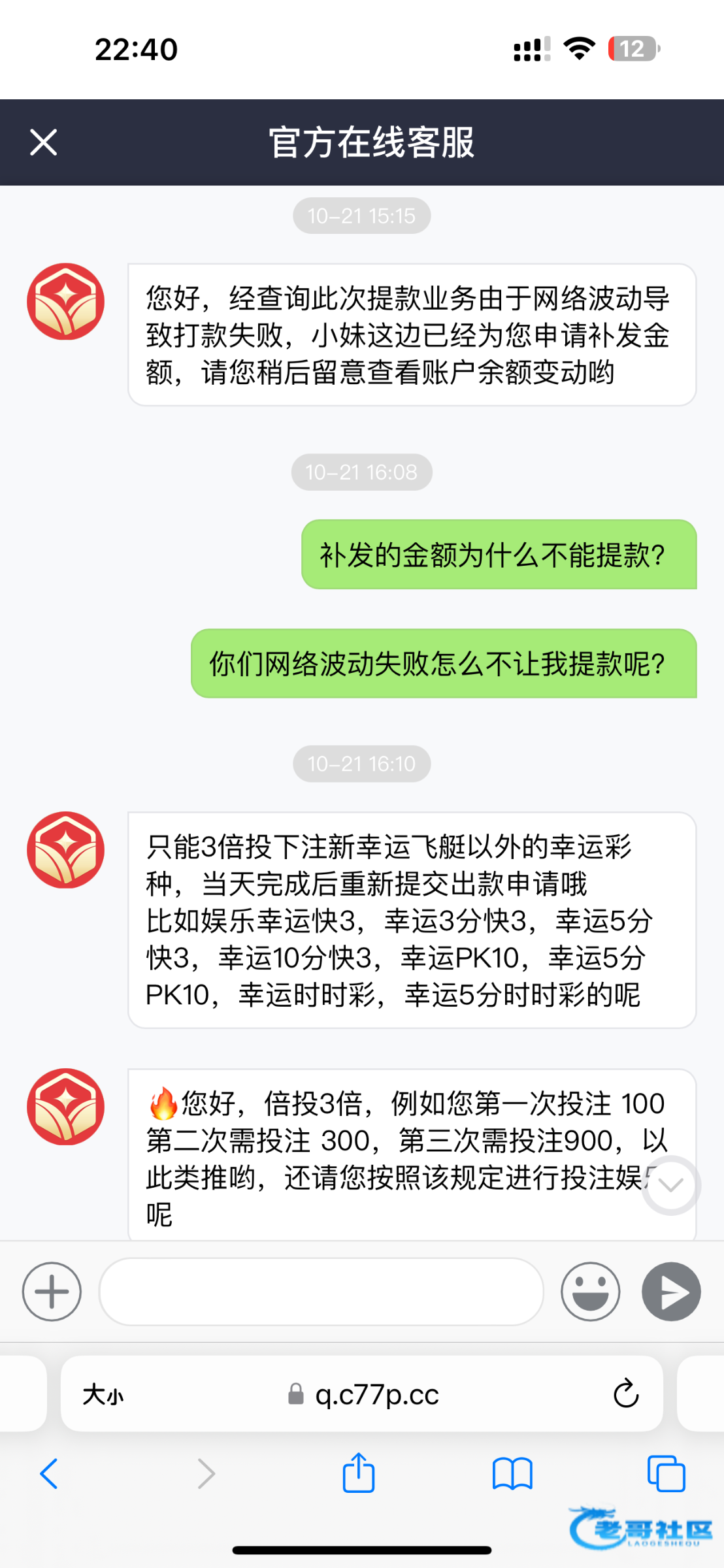
Task: Close the 官方在线客服 chat window
Action: coord(44,142)
